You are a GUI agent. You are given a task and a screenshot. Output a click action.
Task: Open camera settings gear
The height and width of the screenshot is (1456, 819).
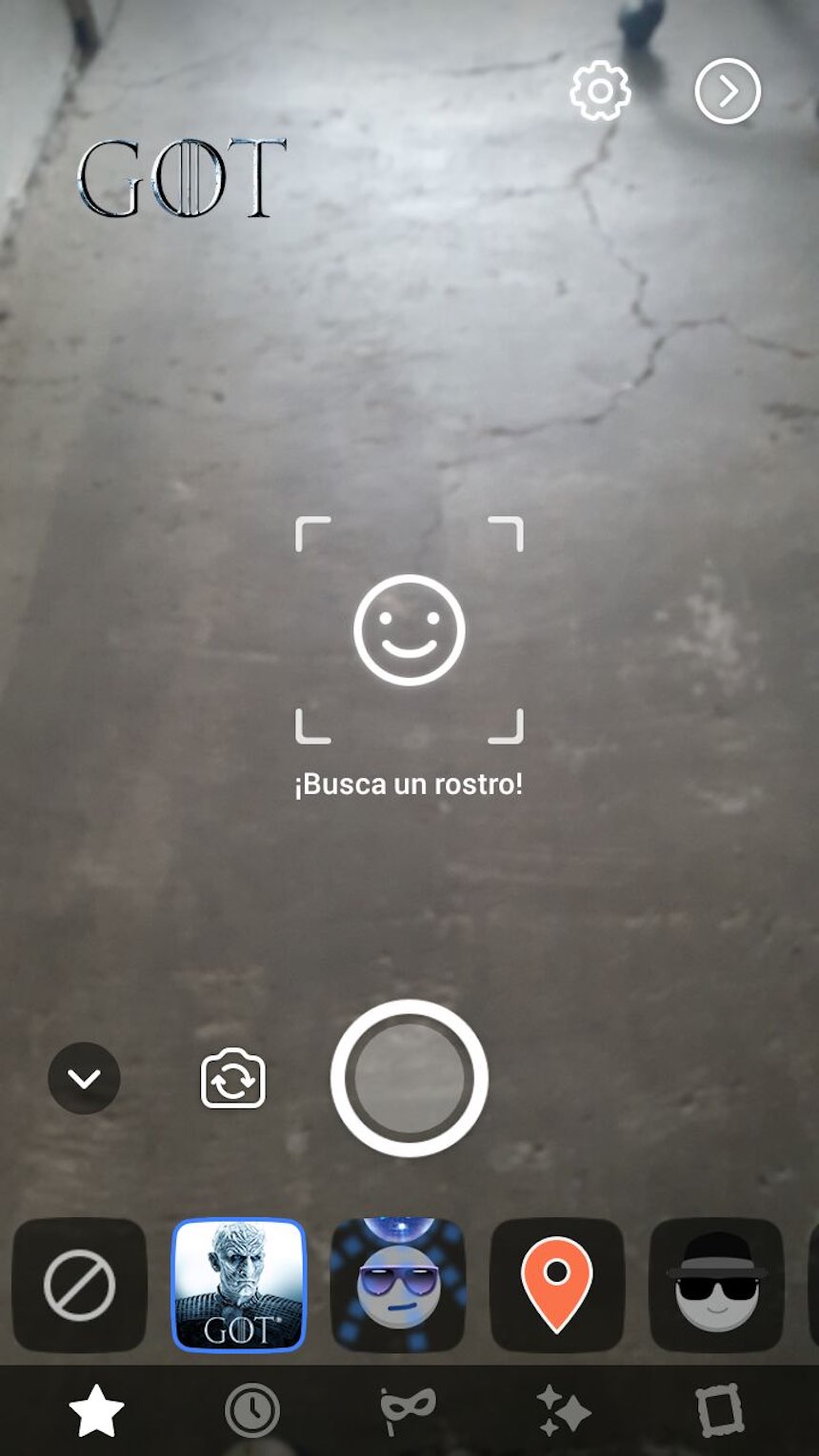pyautogui.click(x=600, y=91)
